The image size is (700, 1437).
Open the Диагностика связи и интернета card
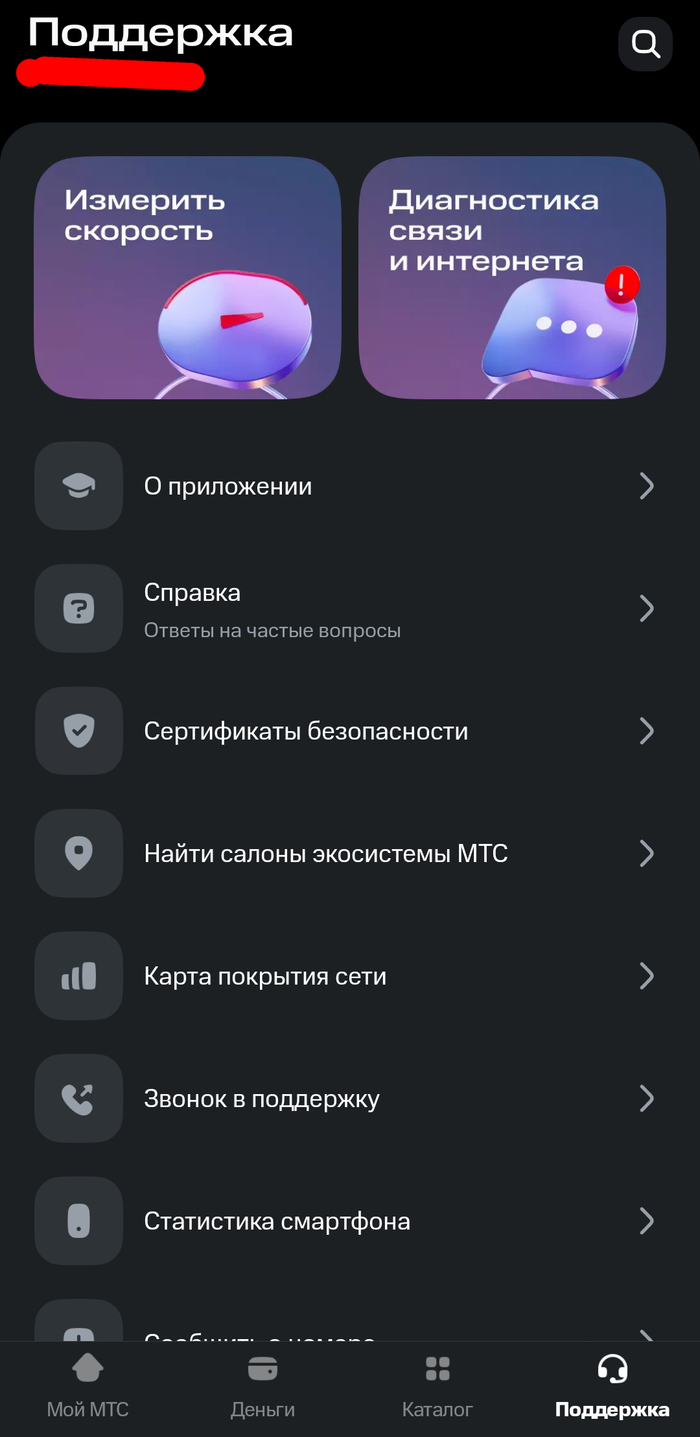click(512, 278)
